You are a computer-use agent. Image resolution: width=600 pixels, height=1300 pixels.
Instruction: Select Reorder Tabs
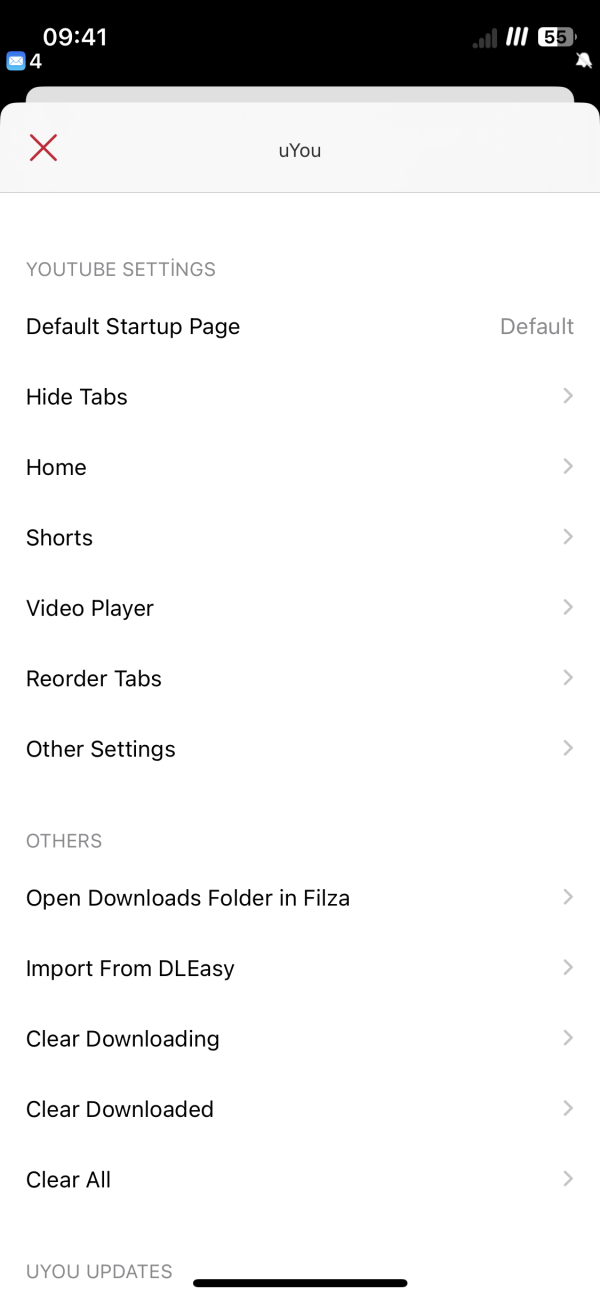point(300,678)
